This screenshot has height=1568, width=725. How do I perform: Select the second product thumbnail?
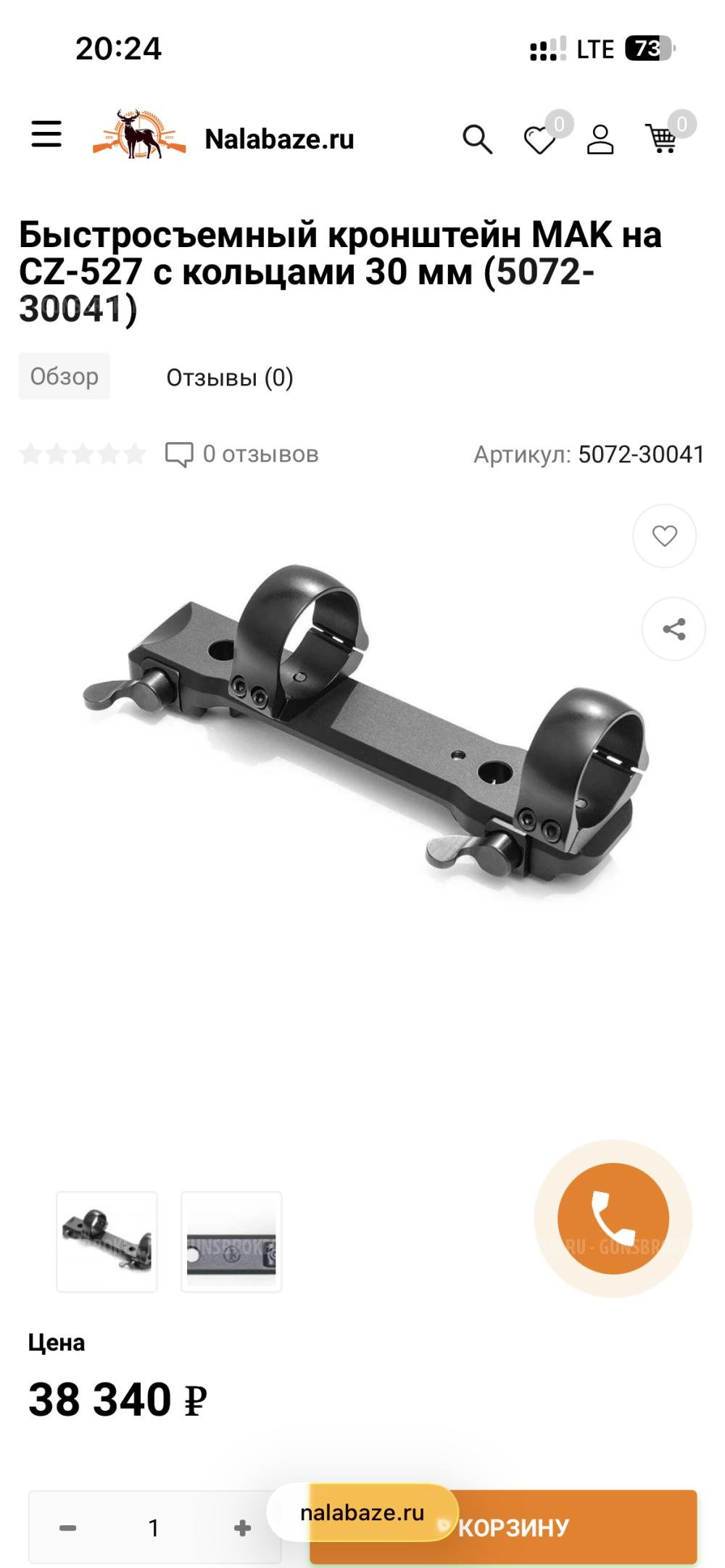(x=231, y=1242)
